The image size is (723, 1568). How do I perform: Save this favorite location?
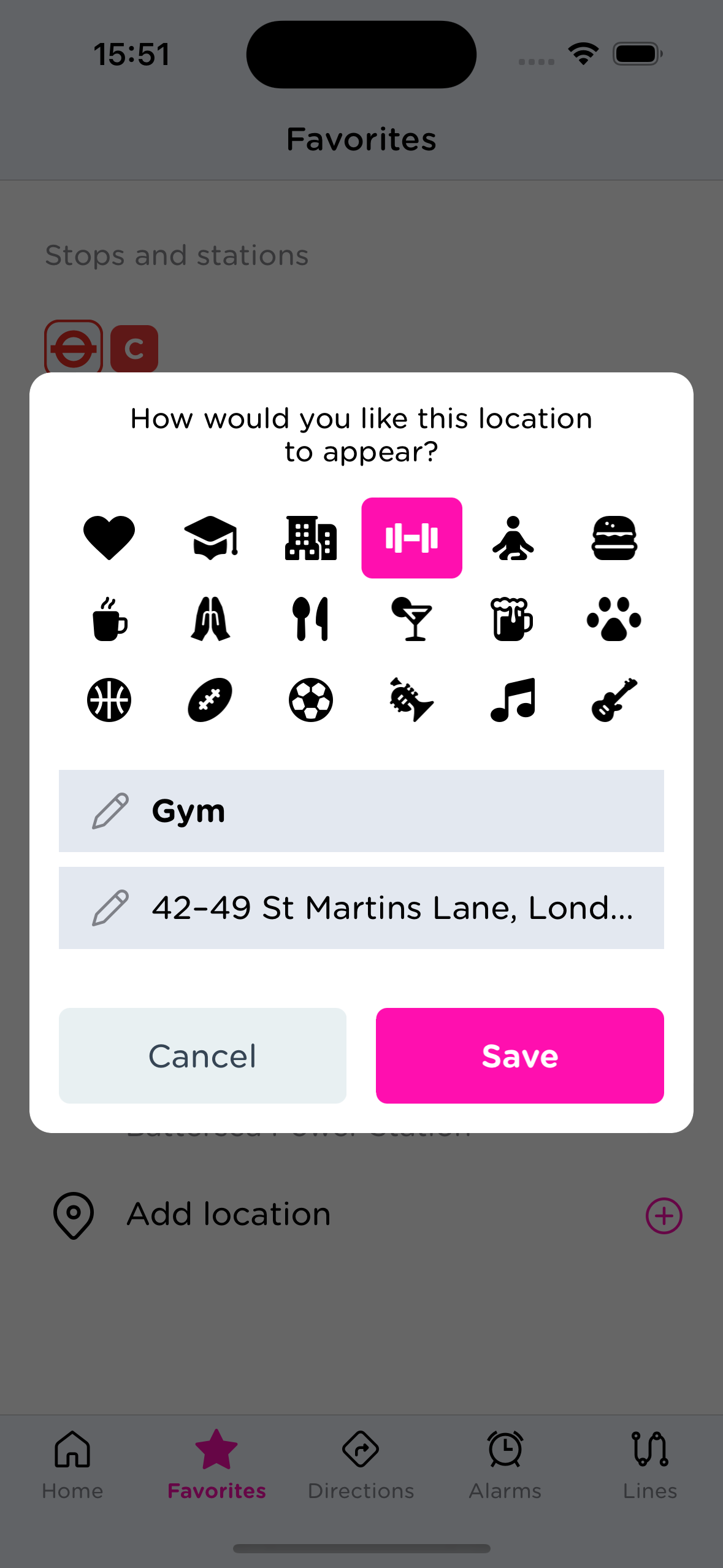pos(519,1056)
